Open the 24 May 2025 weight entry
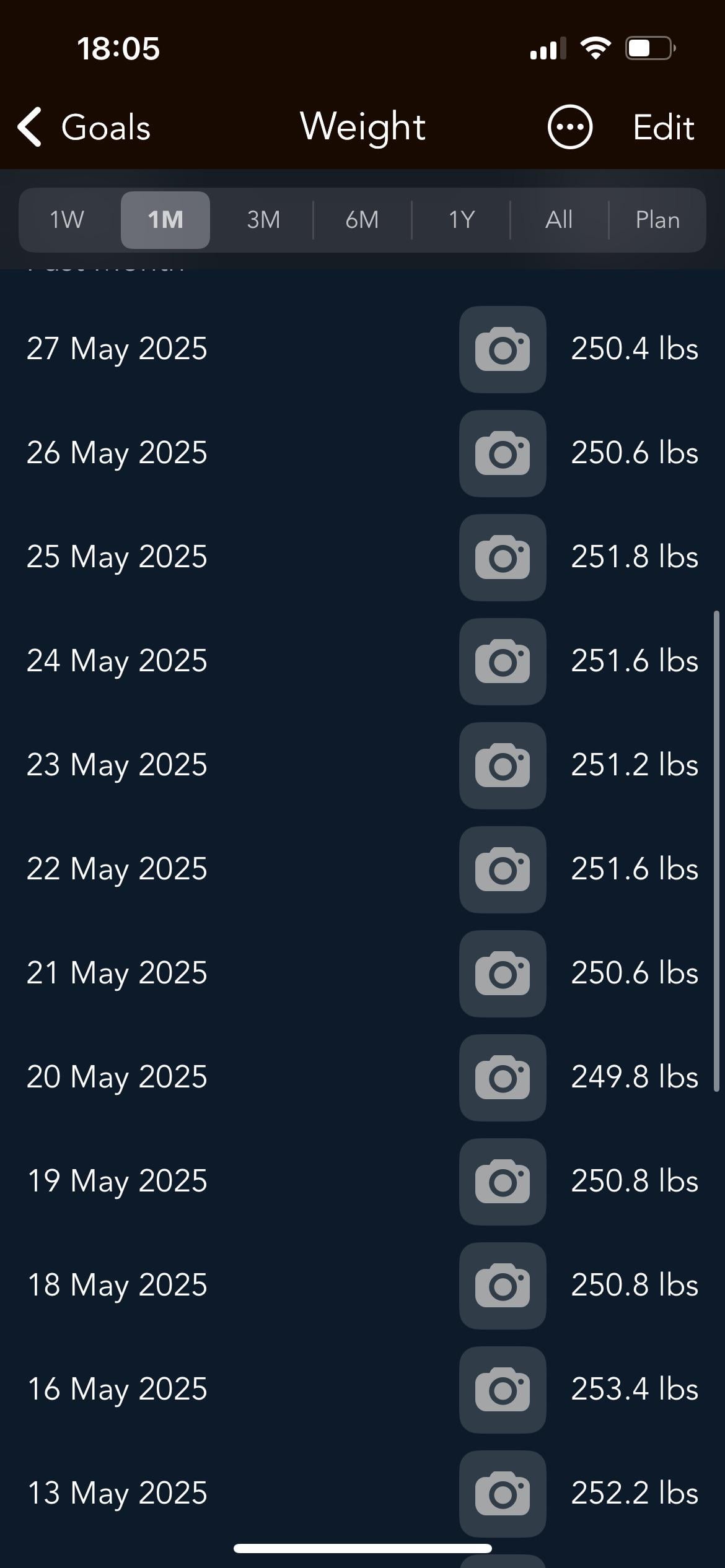The height and width of the screenshot is (1568, 725). [362, 661]
